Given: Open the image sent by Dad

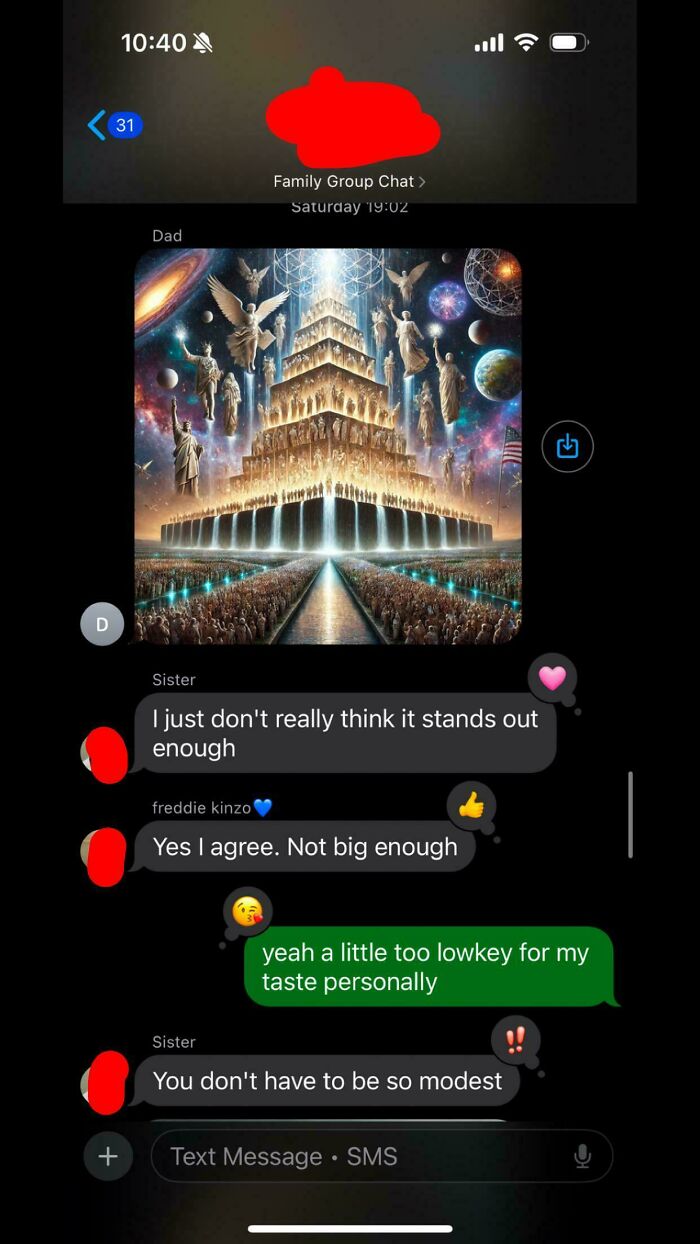Looking at the screenshot, I should tap(328, 445).
